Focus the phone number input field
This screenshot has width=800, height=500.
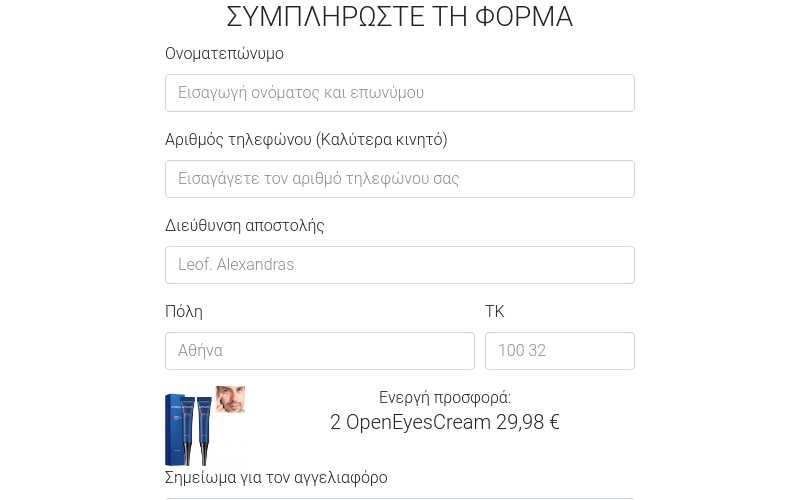[x=399, y=179]
